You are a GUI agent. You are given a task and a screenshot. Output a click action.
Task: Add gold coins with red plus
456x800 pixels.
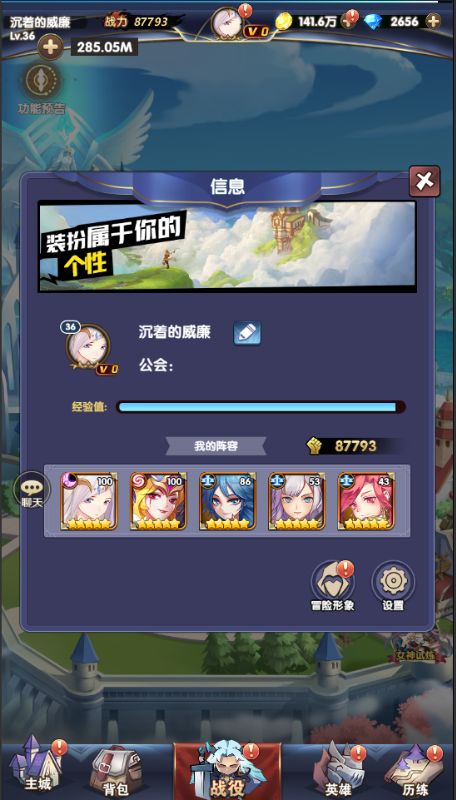tap(349, 20)
